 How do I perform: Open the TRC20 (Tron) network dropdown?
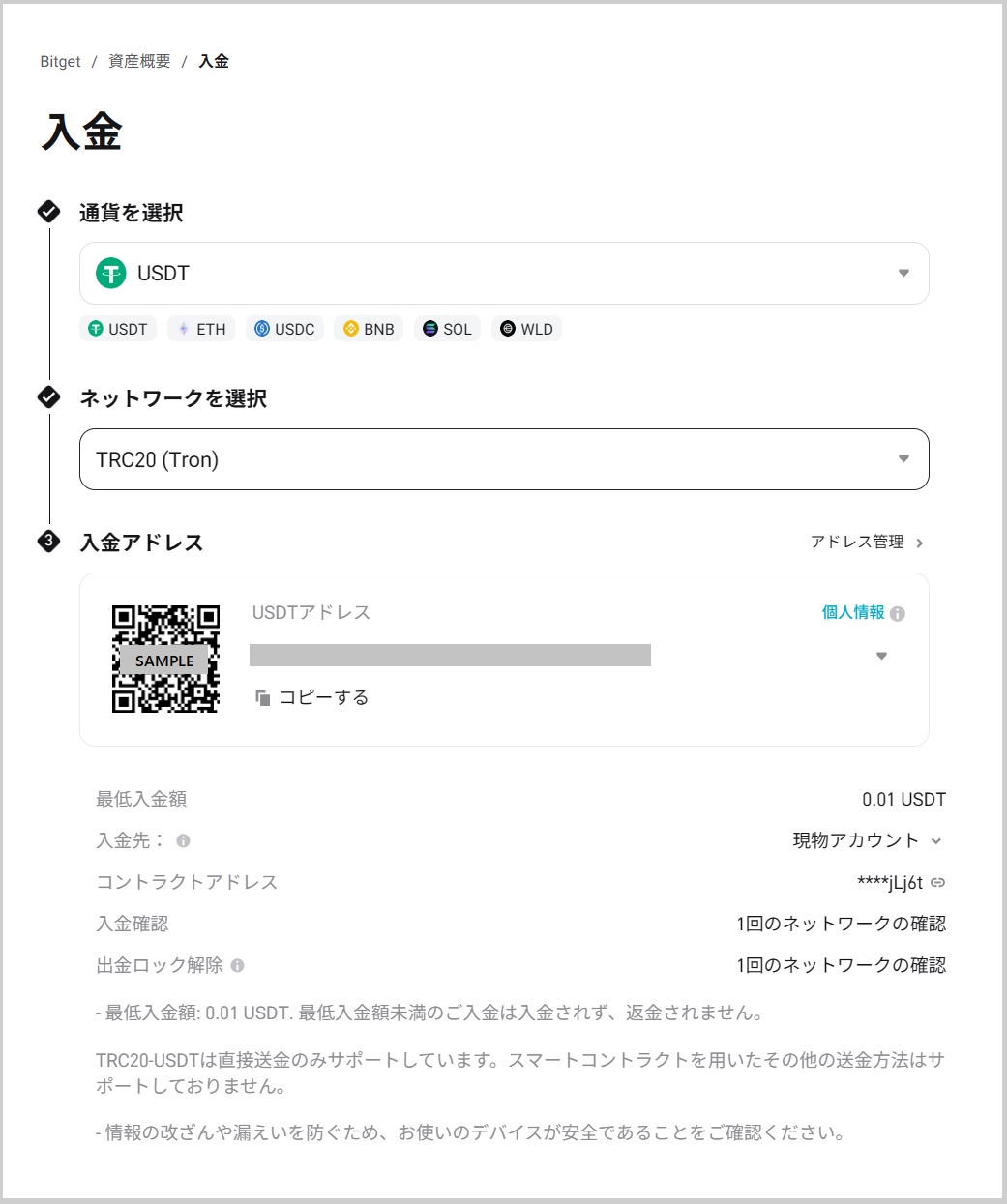(504, 459)
